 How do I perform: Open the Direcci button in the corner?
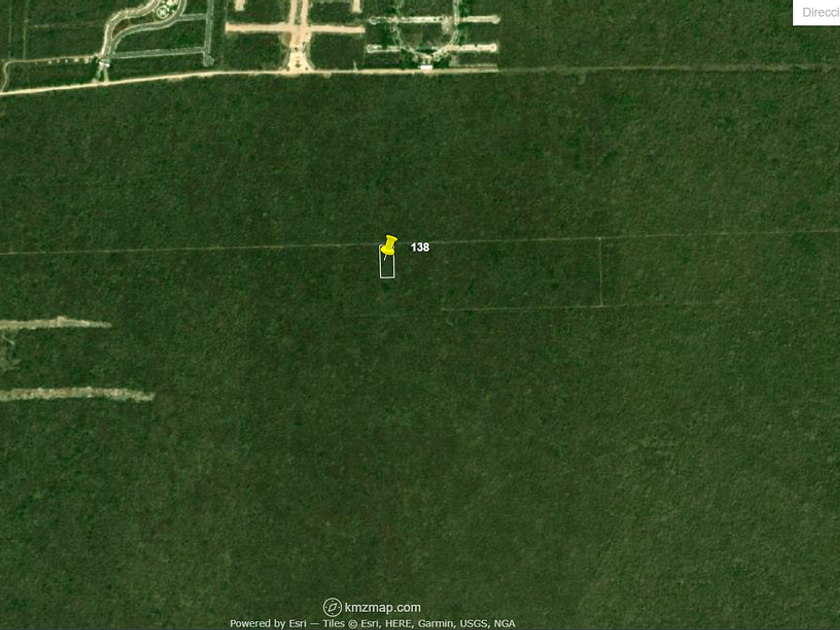click(816, 12)
